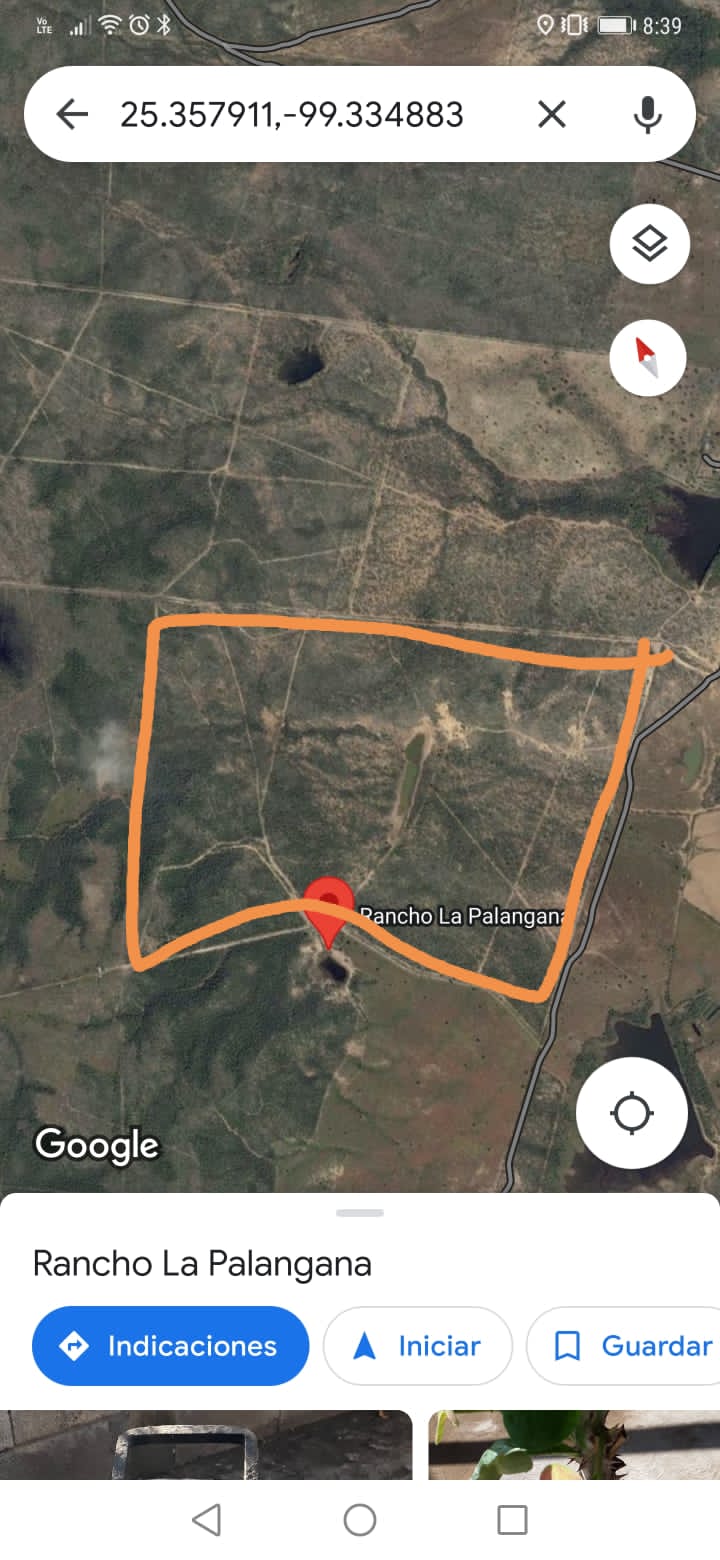Center the map on my location
The height and width of the screenshot is (1560, 720).
coord(631,1112)
